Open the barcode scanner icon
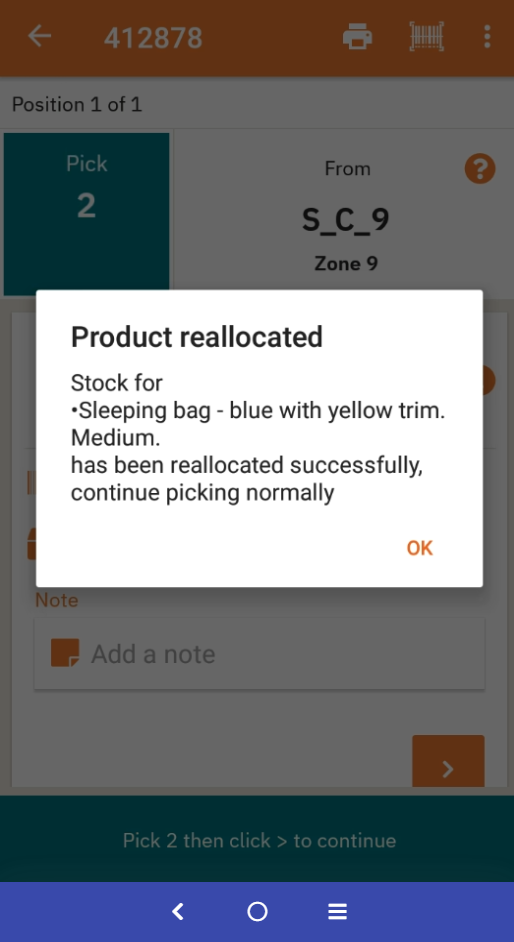This screenshot has width=514, height=942. (426, 37)
